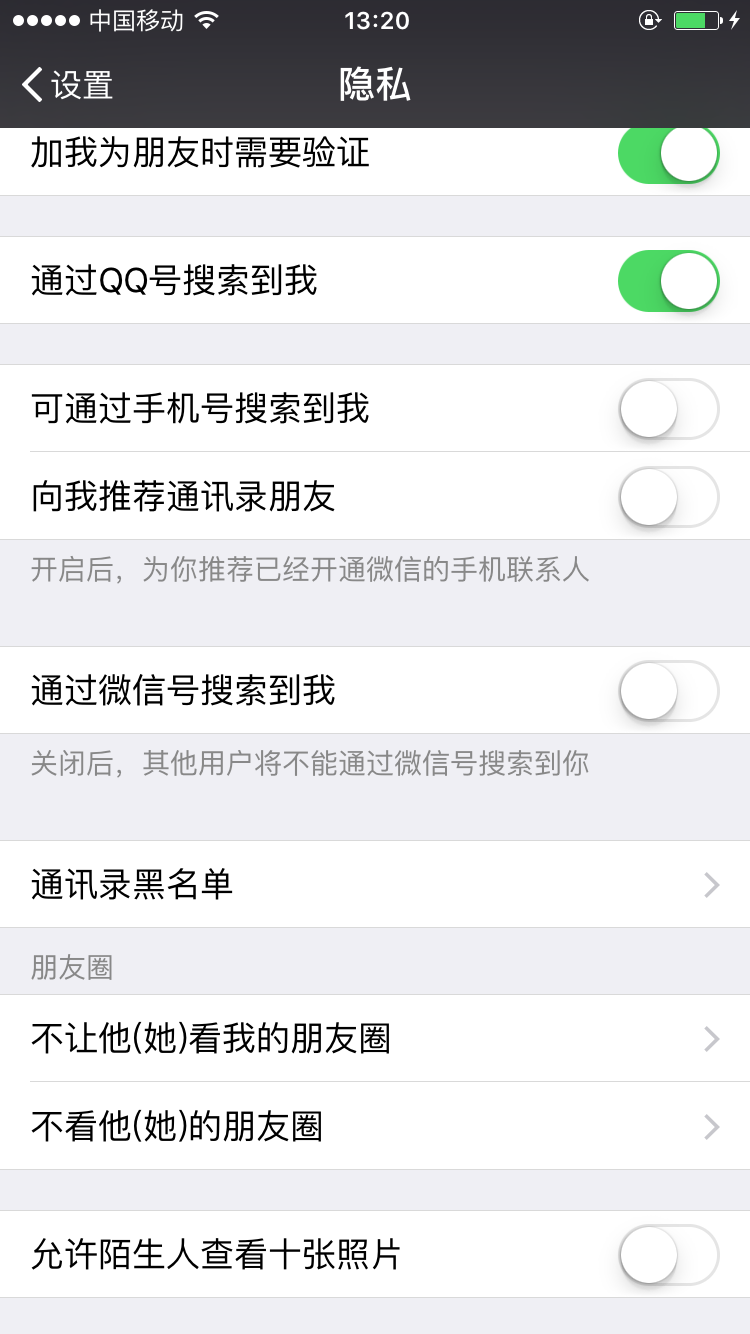Open 通讯录黑名单
The height and width of the screenshot is (1334, 750).
tap(375, 885)
